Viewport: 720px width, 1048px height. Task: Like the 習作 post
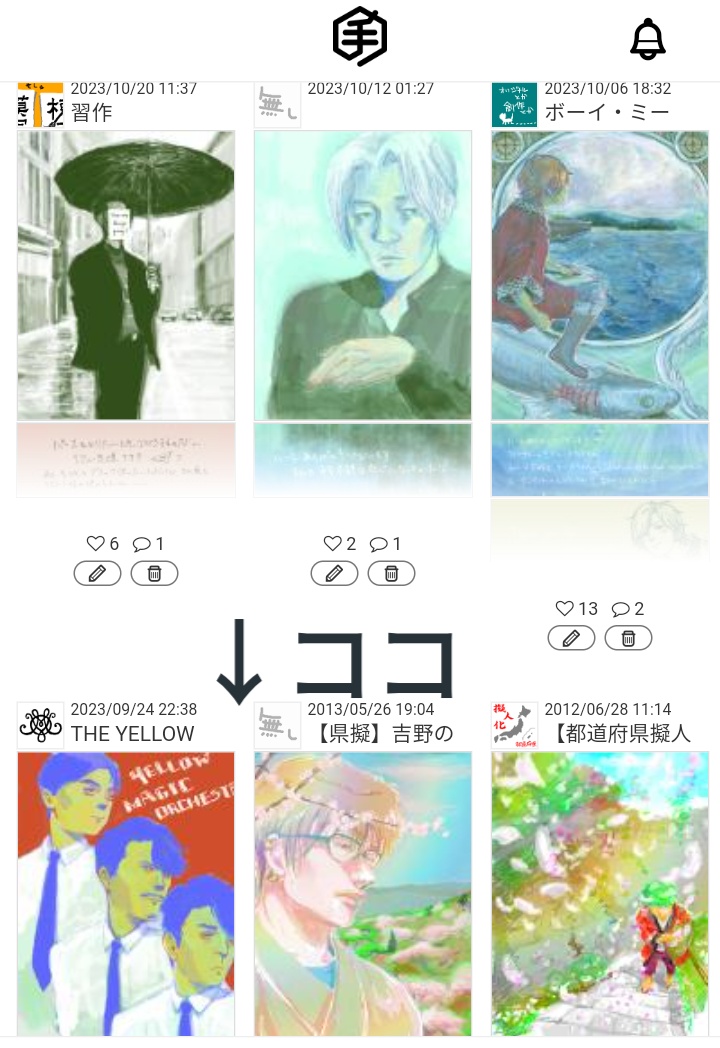point(96,544)
